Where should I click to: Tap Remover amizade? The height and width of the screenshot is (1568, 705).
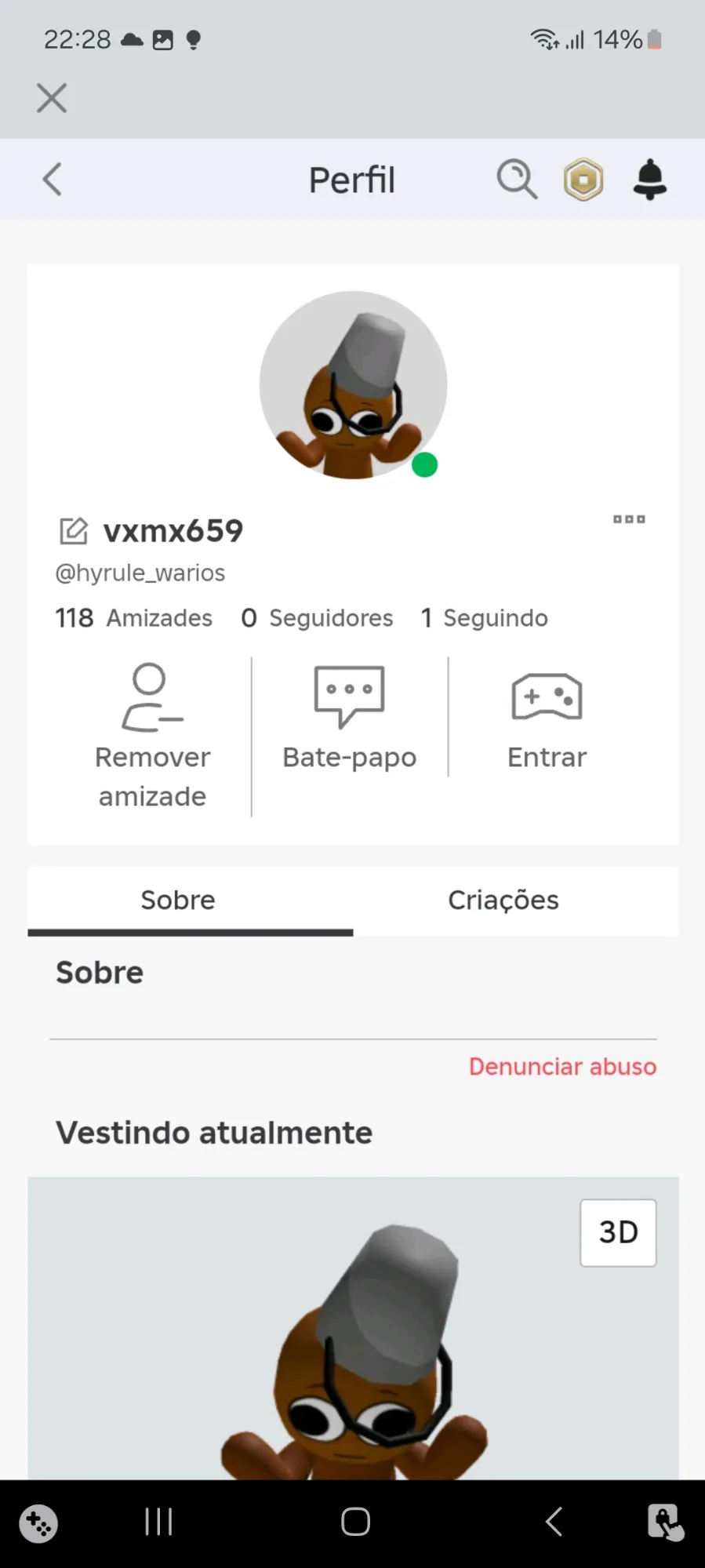(x=152, y=736)
